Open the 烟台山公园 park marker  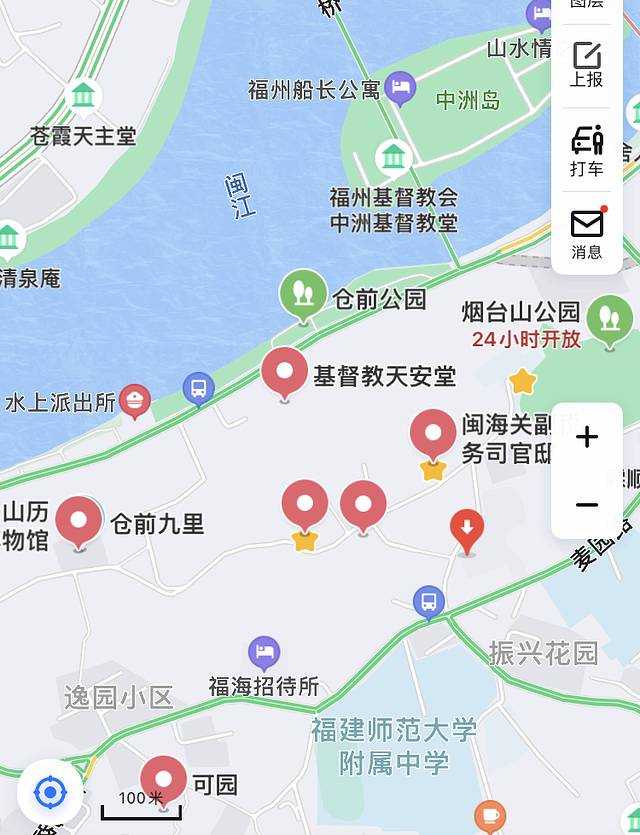click(609, 321)
